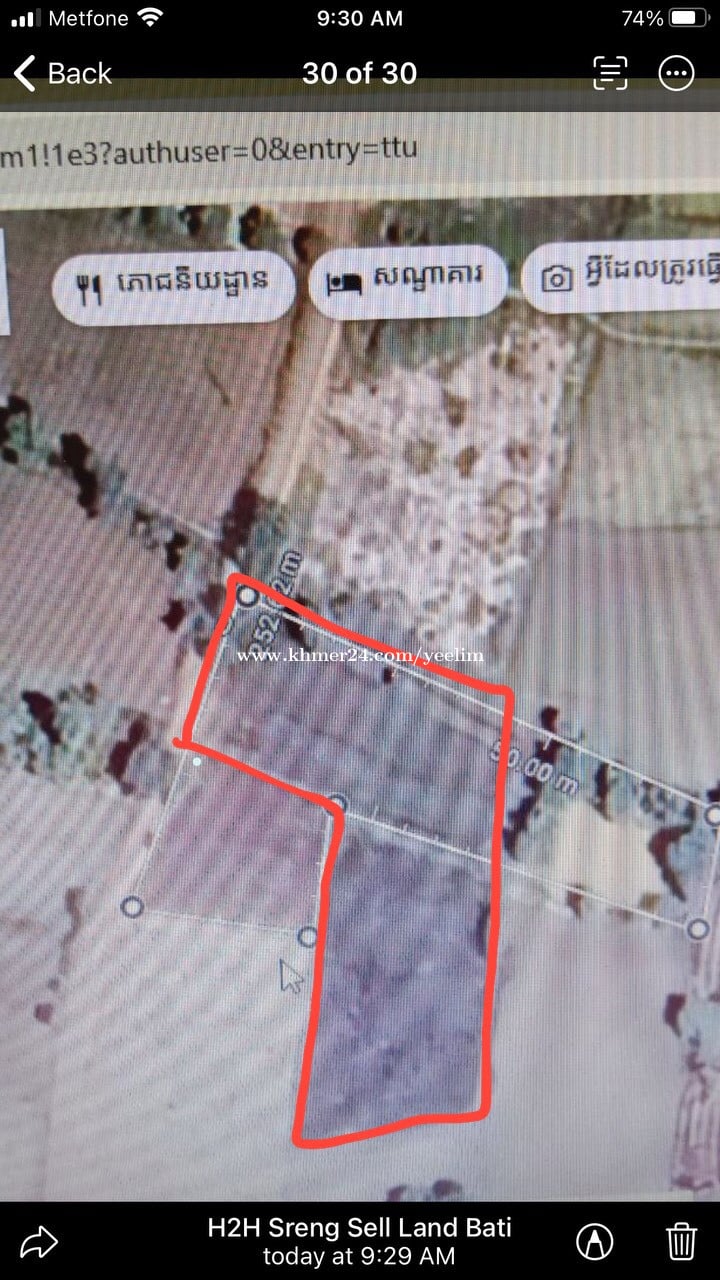The image size is (720, 1280).
Task: Delete this image with the trash icon
Action: pyautogui.click(x=682, y=1241)
